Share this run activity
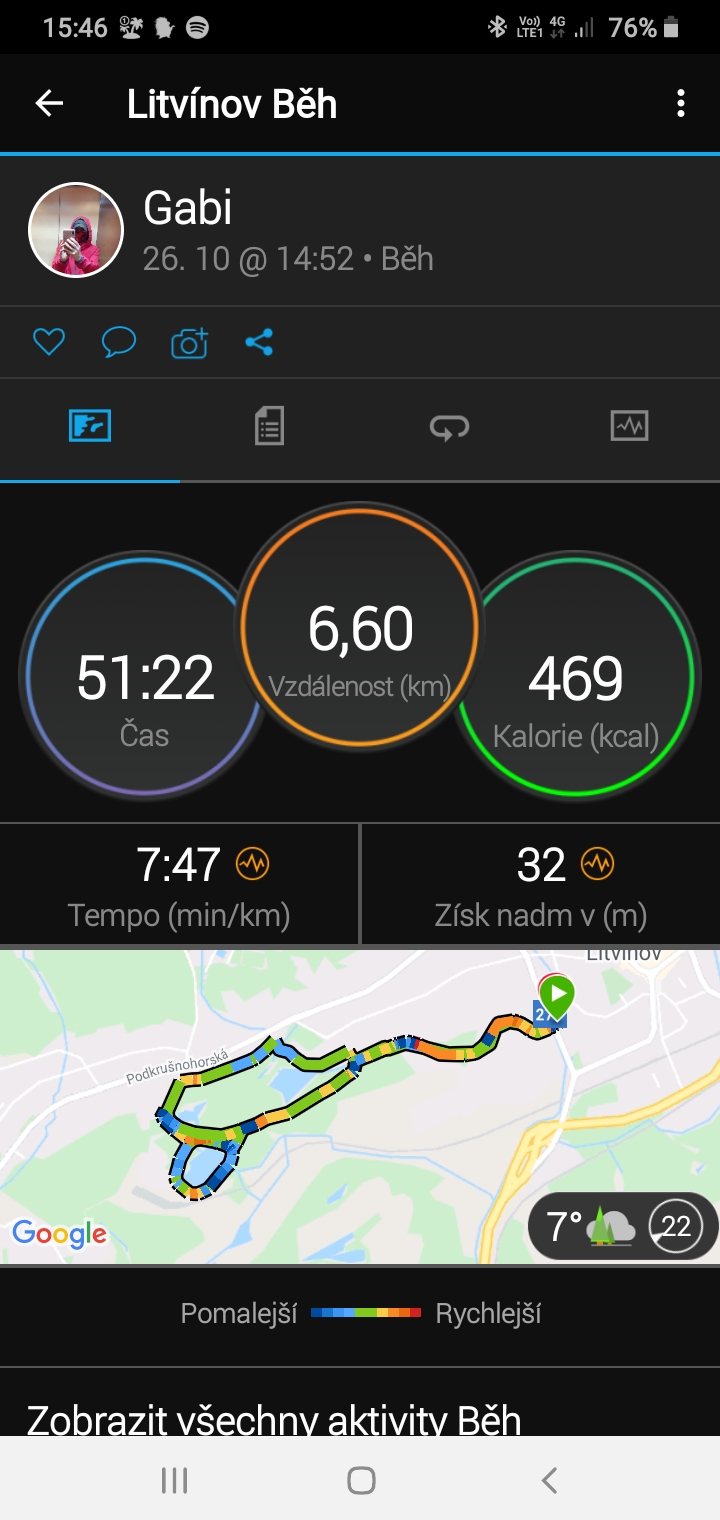720x1520 pixels. click(x=259, y=343)
